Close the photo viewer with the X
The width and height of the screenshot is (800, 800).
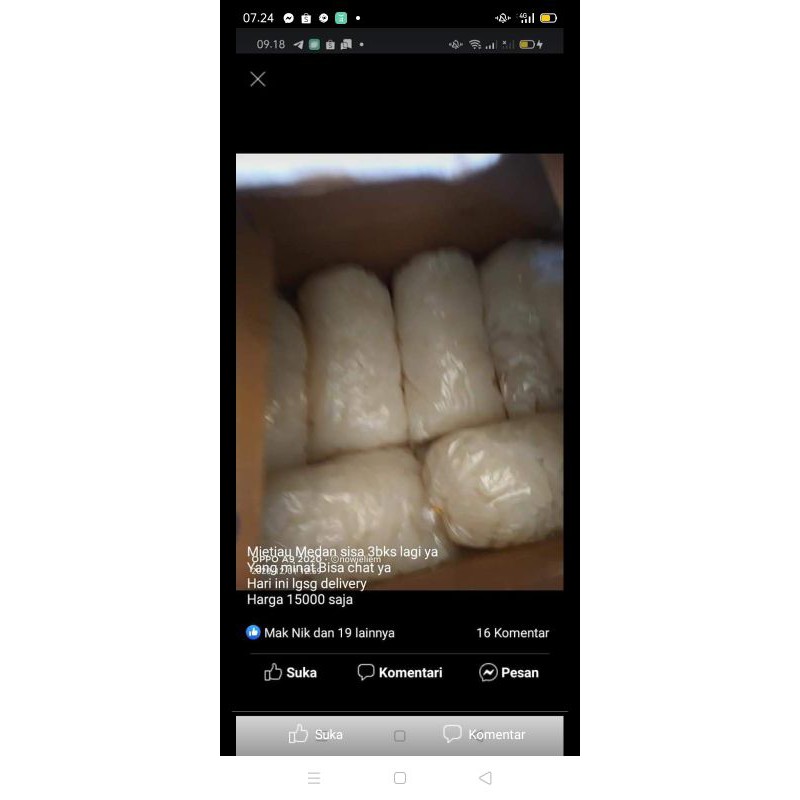click(258, 79)
